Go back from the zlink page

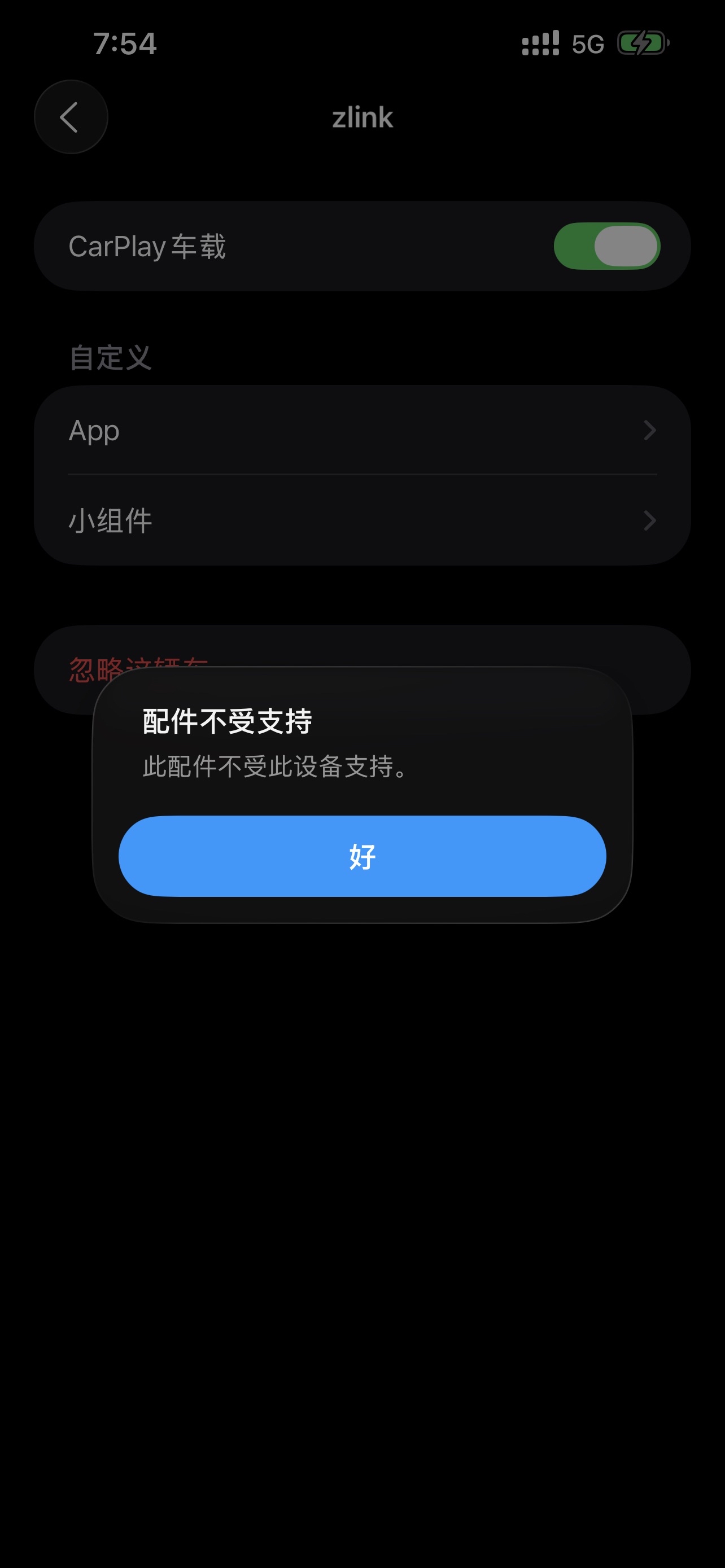(71, 117)
